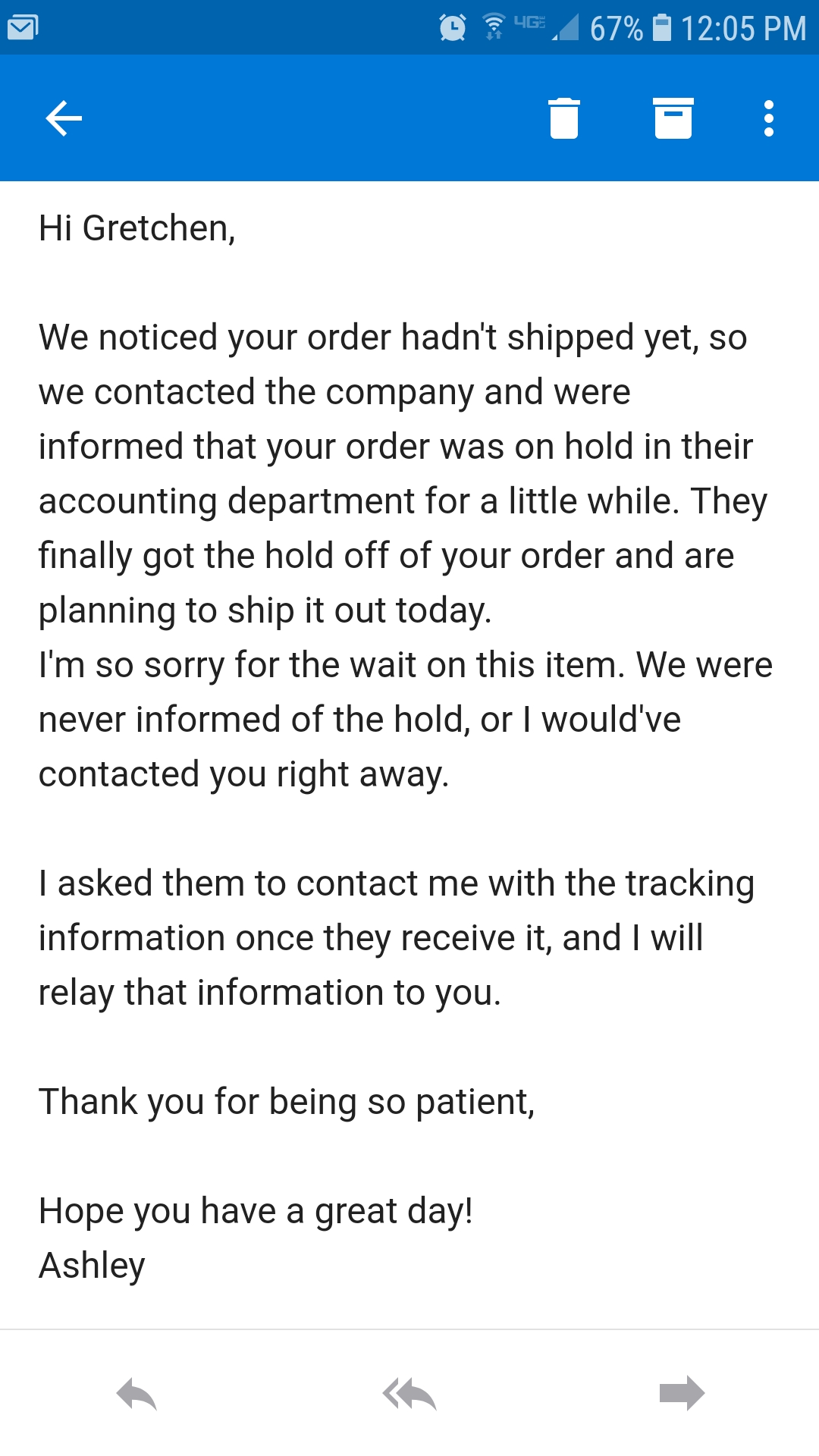Image resolution: width=819 pixels, height=1456 pixels.
Task: Reply to Ashley's email
Action: pyautogui.click(x=136, y=1394)
